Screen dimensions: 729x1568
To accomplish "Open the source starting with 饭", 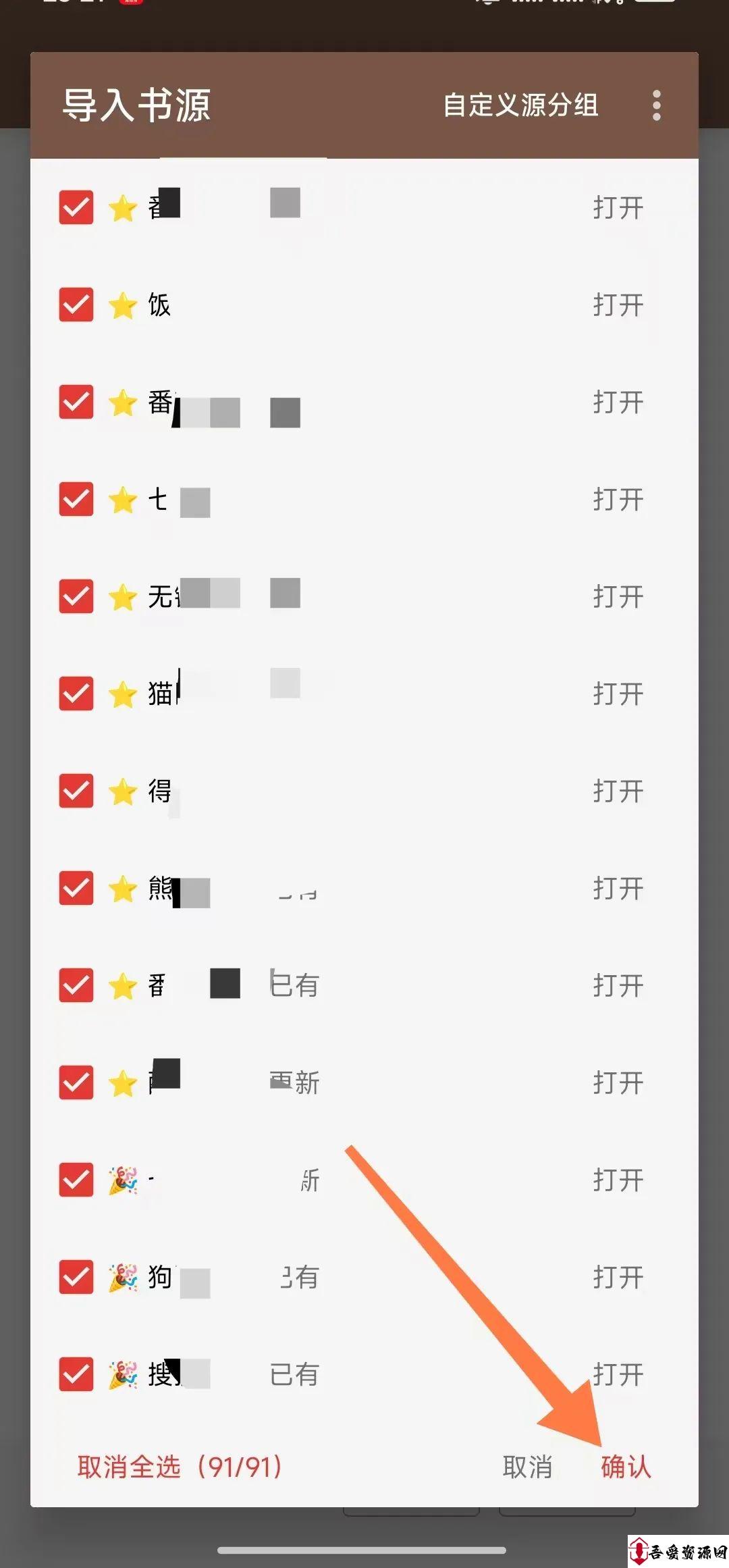I will (618, 305).
